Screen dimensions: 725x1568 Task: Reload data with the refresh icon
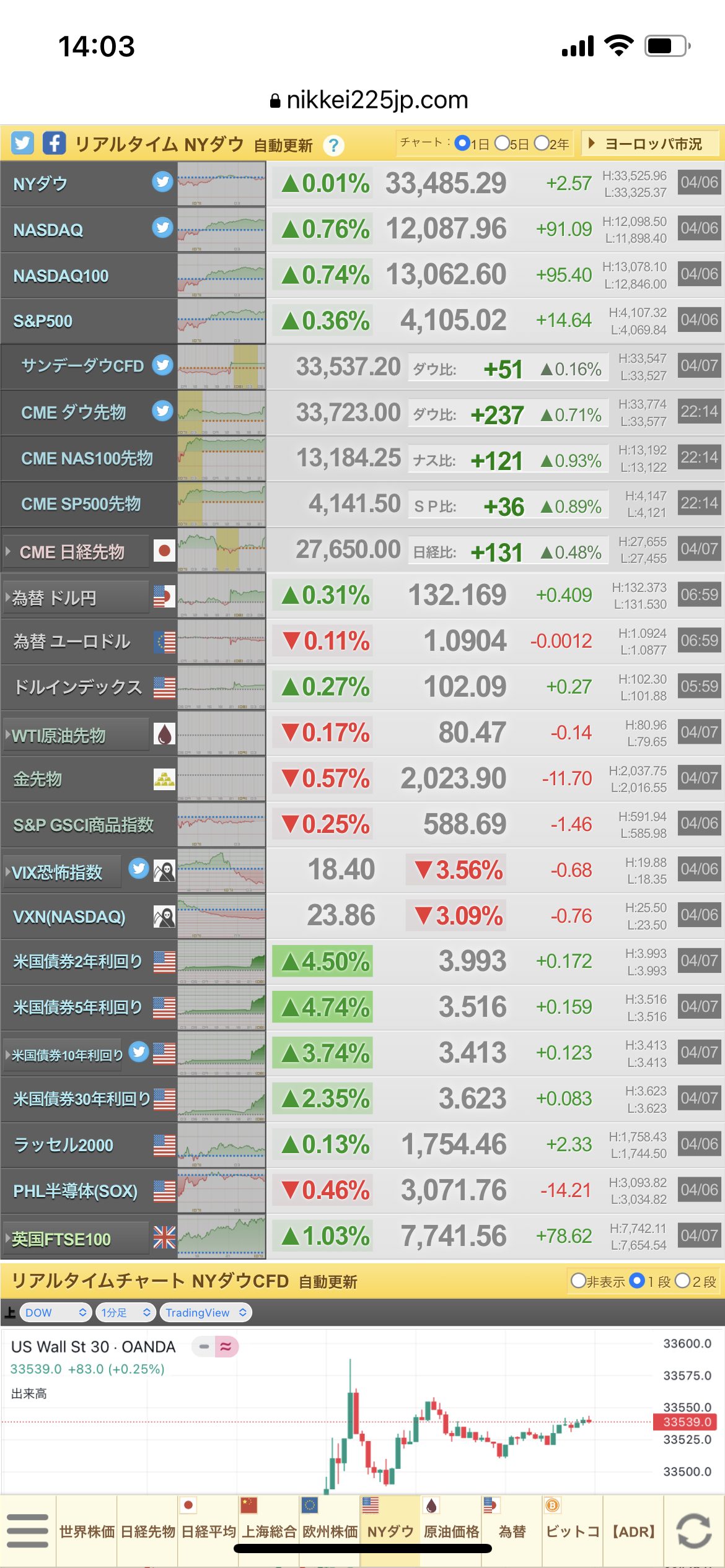(x=693, y=1531)
